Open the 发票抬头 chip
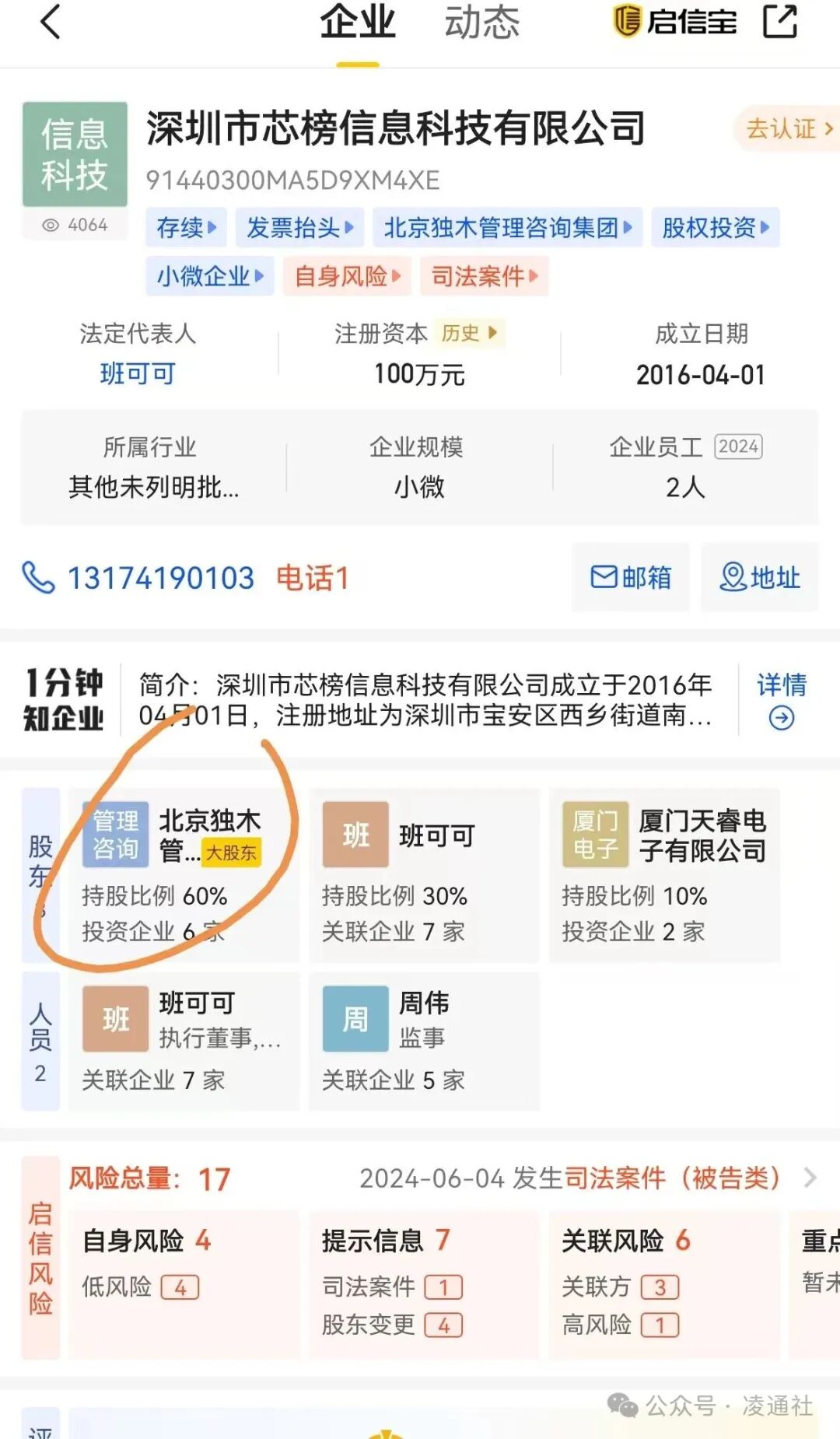 (300, 228)
